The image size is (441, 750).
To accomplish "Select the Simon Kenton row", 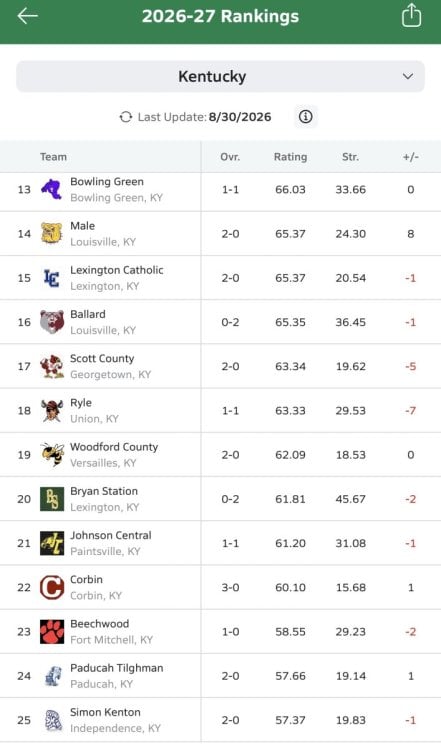I will coord(220,720).
